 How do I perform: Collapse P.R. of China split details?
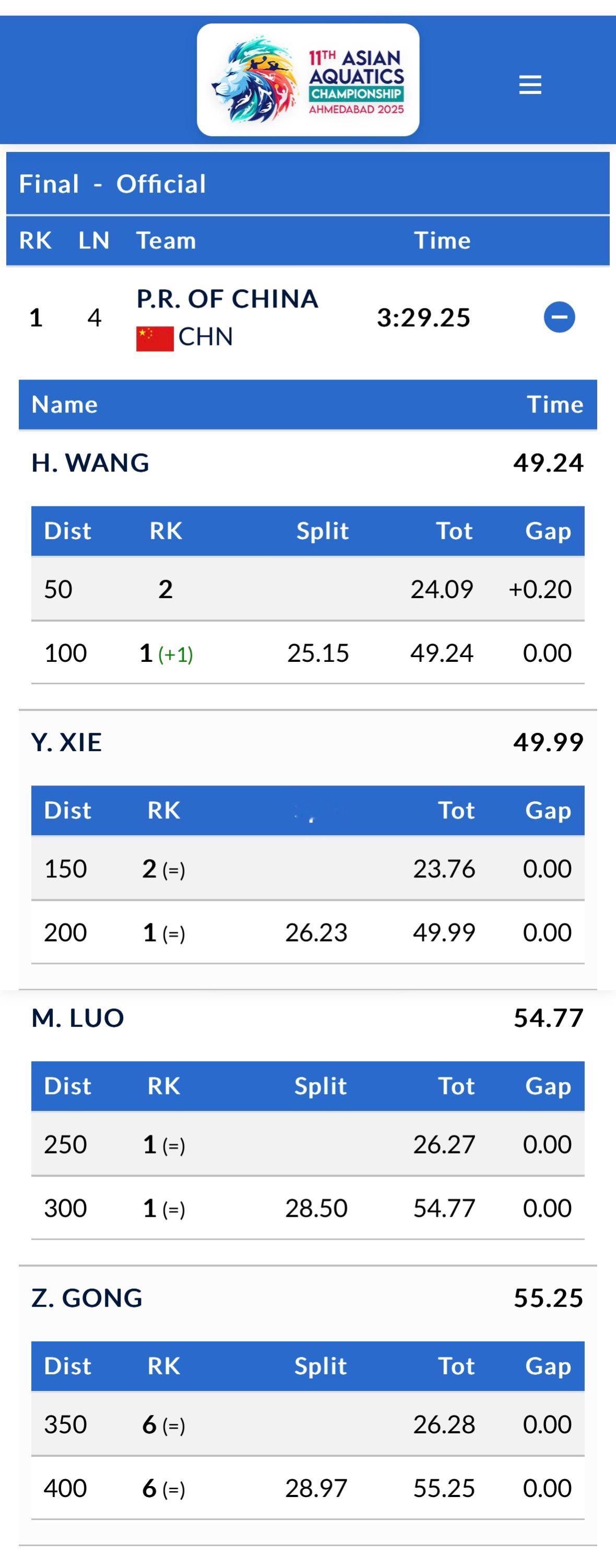coord(559,317)
